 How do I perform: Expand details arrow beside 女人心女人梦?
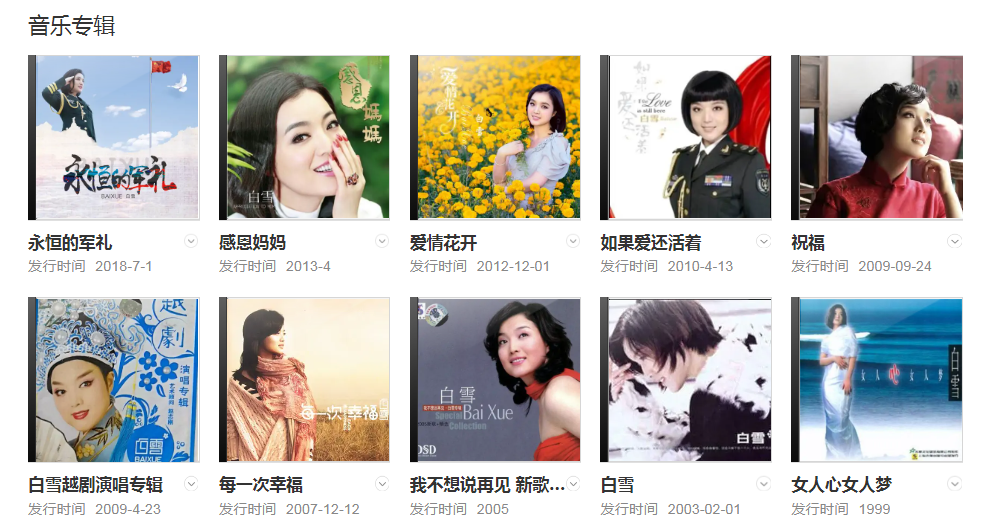pos(954,483)
